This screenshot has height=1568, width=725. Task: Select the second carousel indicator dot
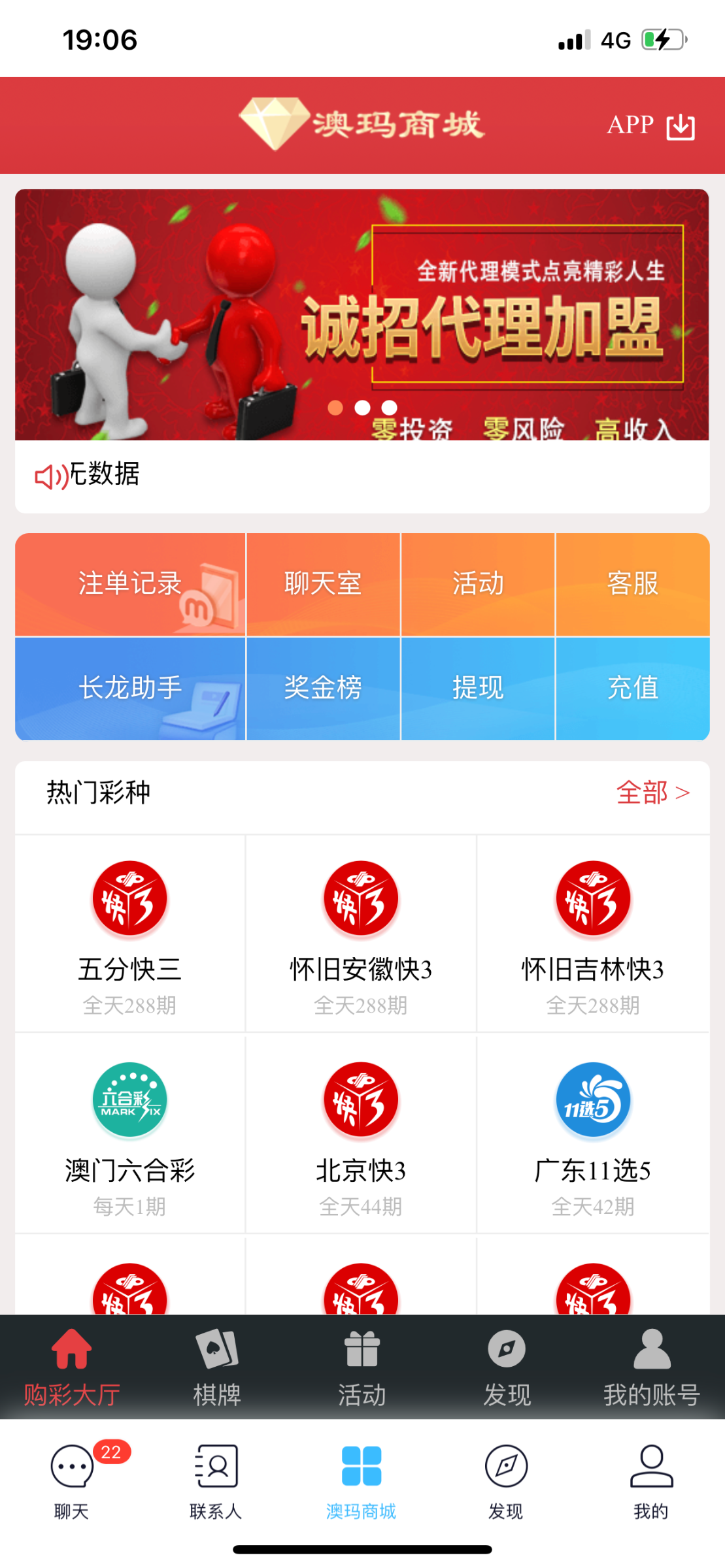362,407
